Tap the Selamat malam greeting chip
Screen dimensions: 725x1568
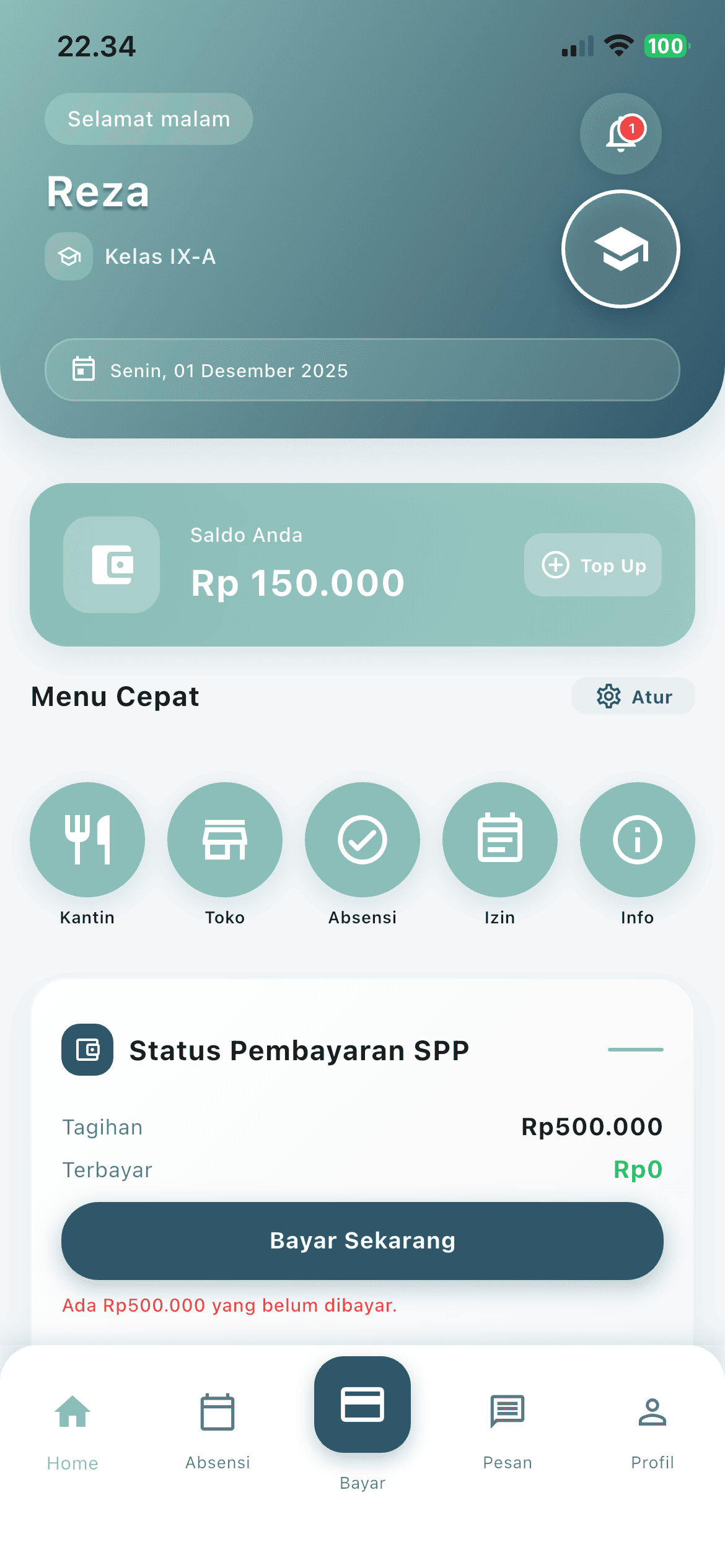coord(149,119)
